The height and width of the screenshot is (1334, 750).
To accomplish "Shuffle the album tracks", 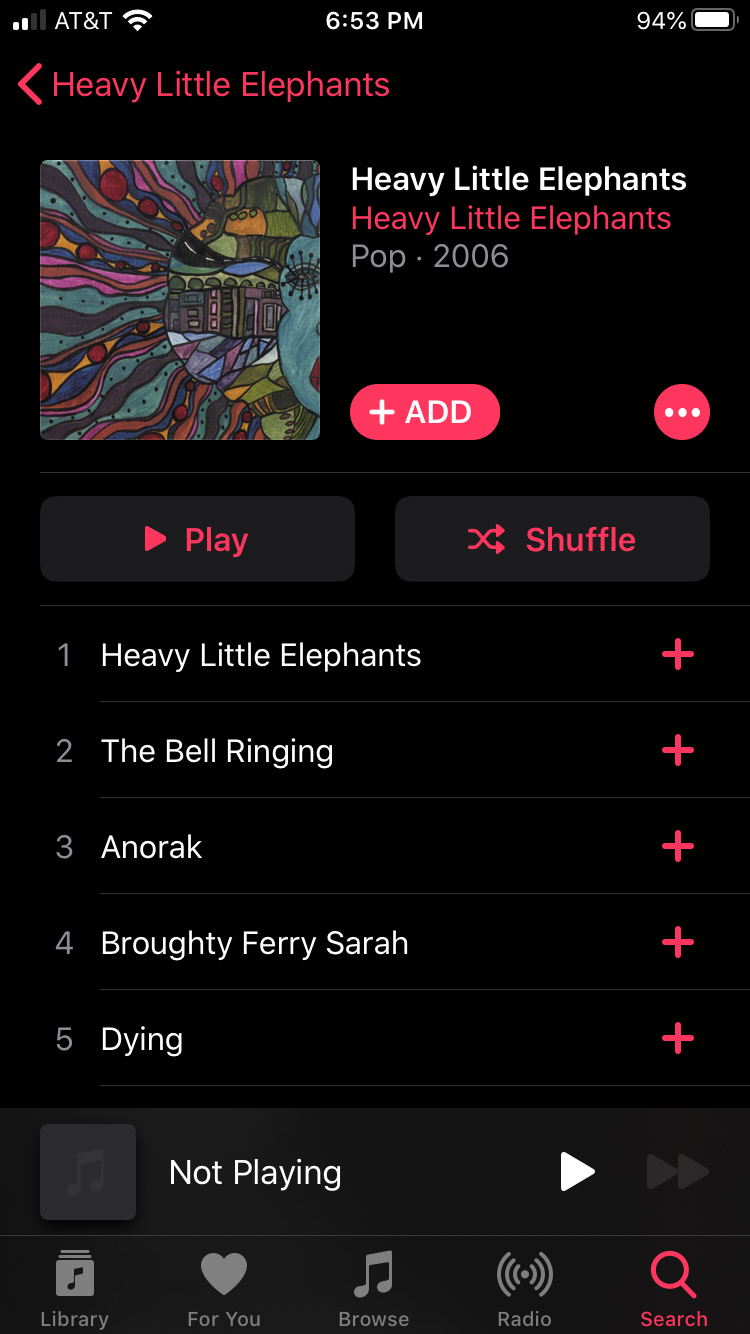I will [x=552, y=539].
